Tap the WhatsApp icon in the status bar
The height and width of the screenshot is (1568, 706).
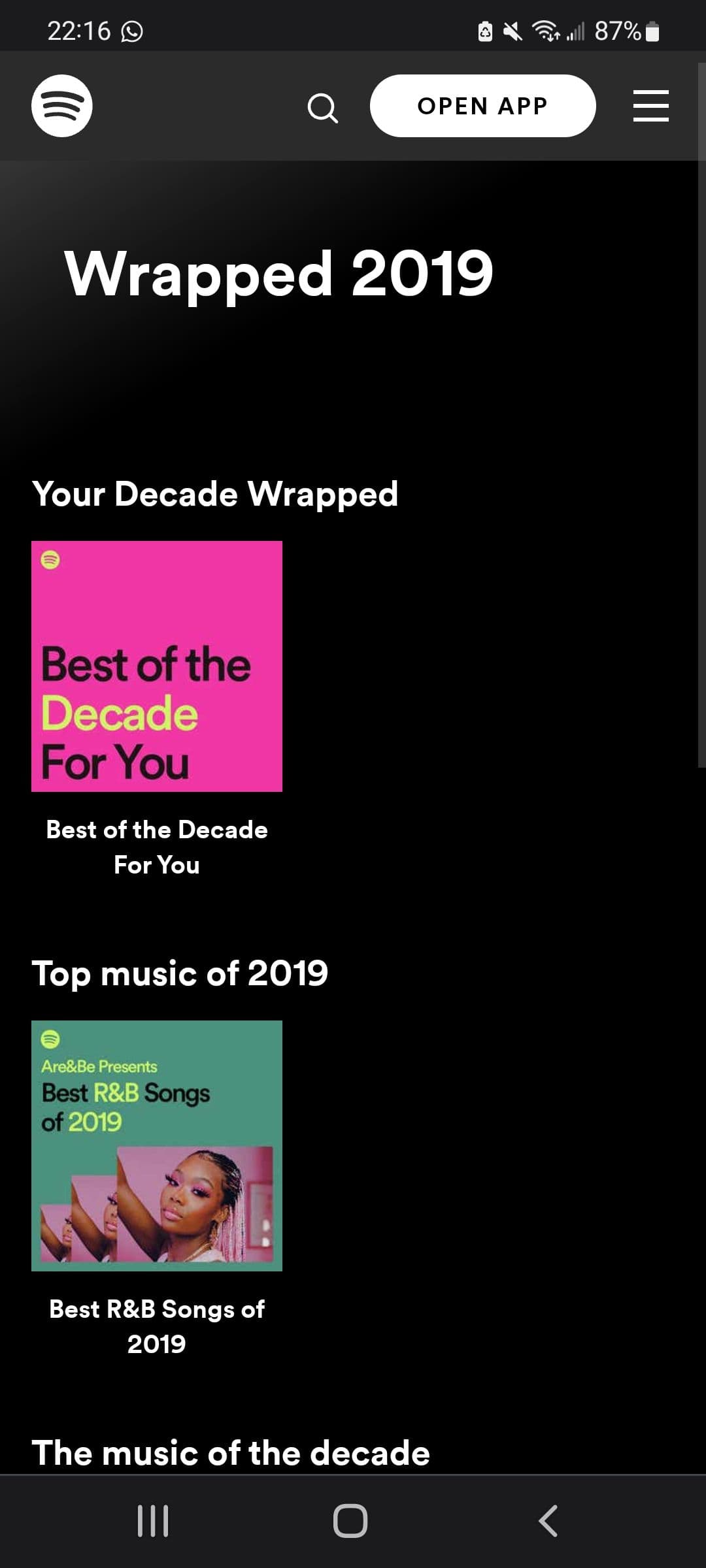pyautogui.click(x=130, y=30)
